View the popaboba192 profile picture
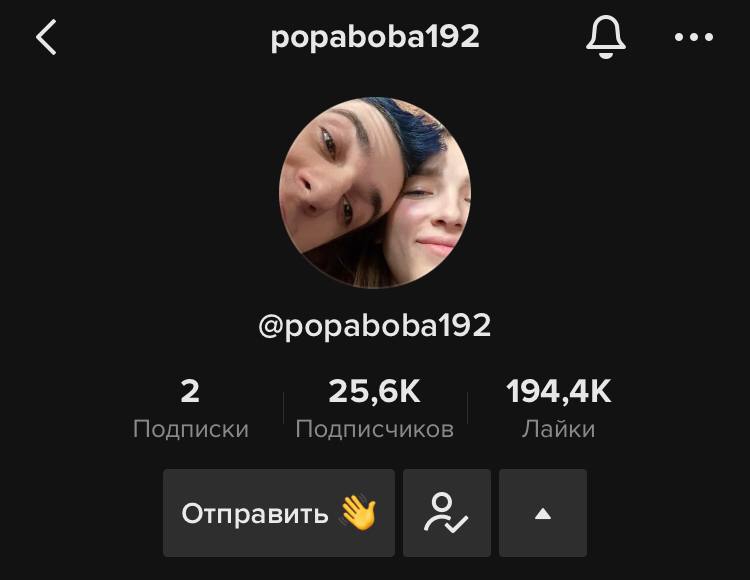 point(375,192)
